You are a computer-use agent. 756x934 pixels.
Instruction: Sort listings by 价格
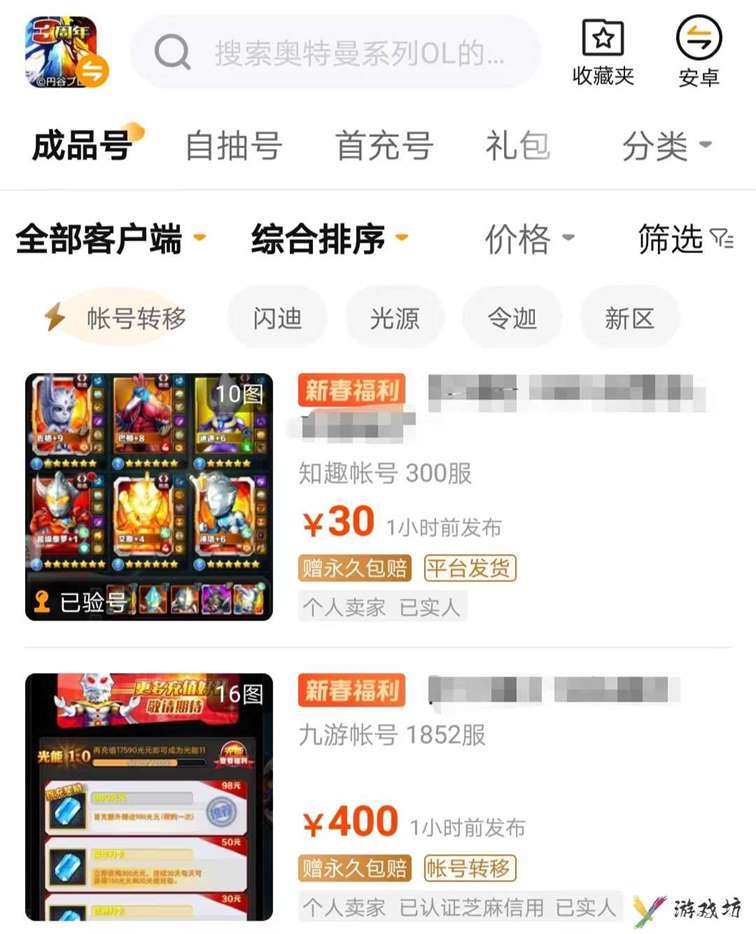click(x=529, y=239)
